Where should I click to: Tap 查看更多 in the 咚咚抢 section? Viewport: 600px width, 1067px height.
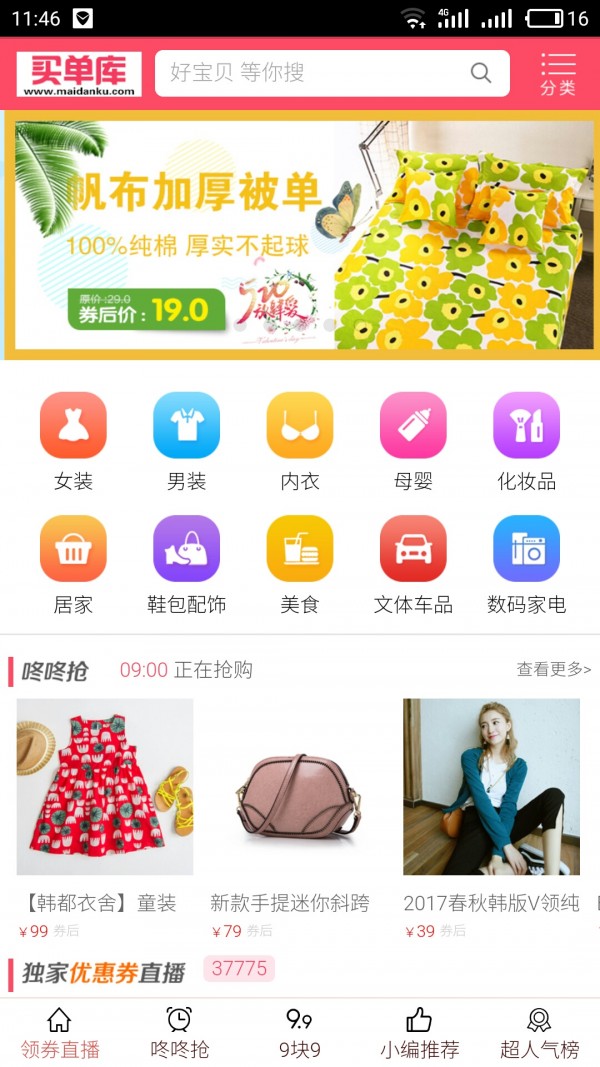point(553,669)
